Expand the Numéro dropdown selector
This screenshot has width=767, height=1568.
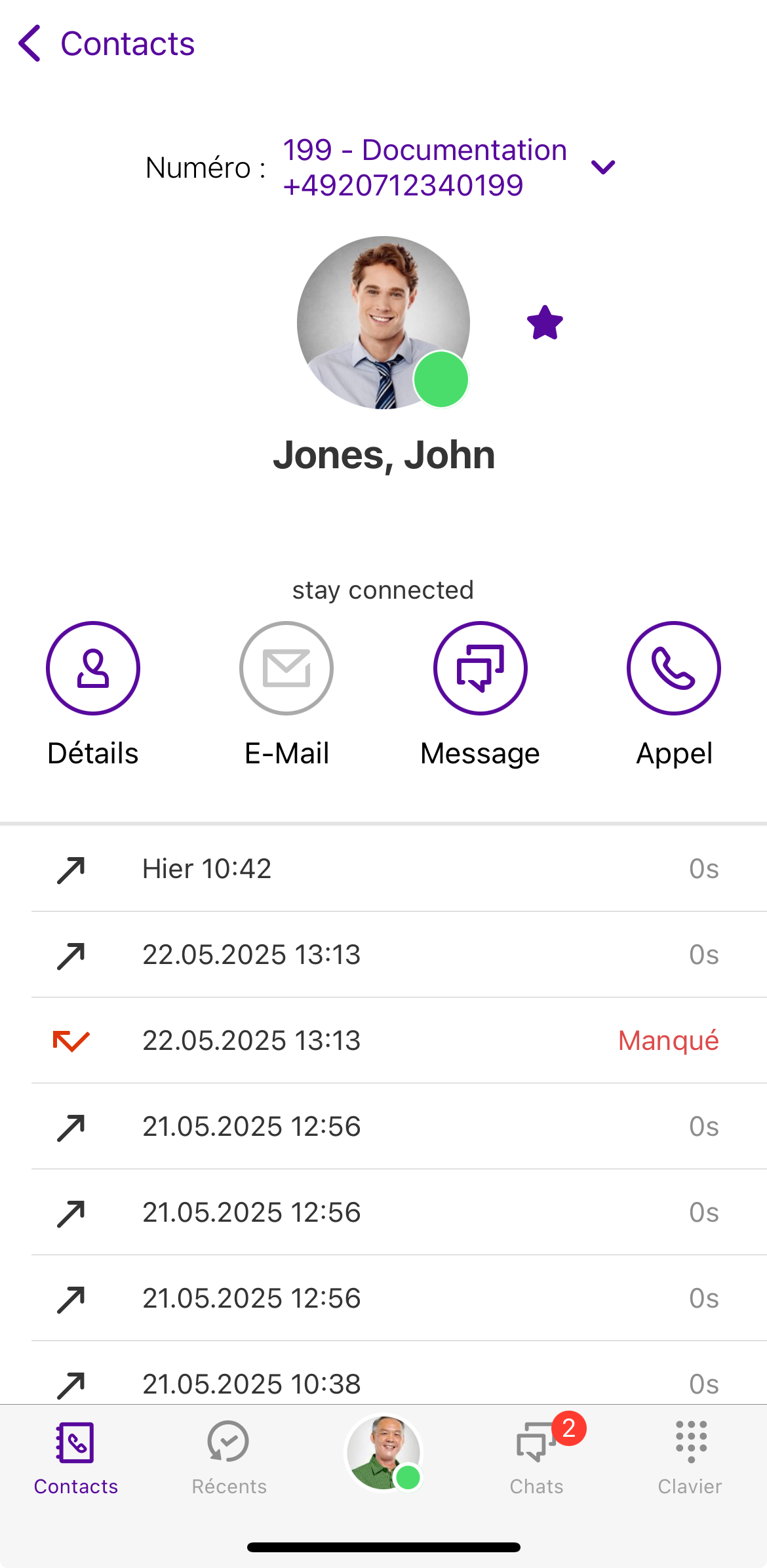(602, 167)
